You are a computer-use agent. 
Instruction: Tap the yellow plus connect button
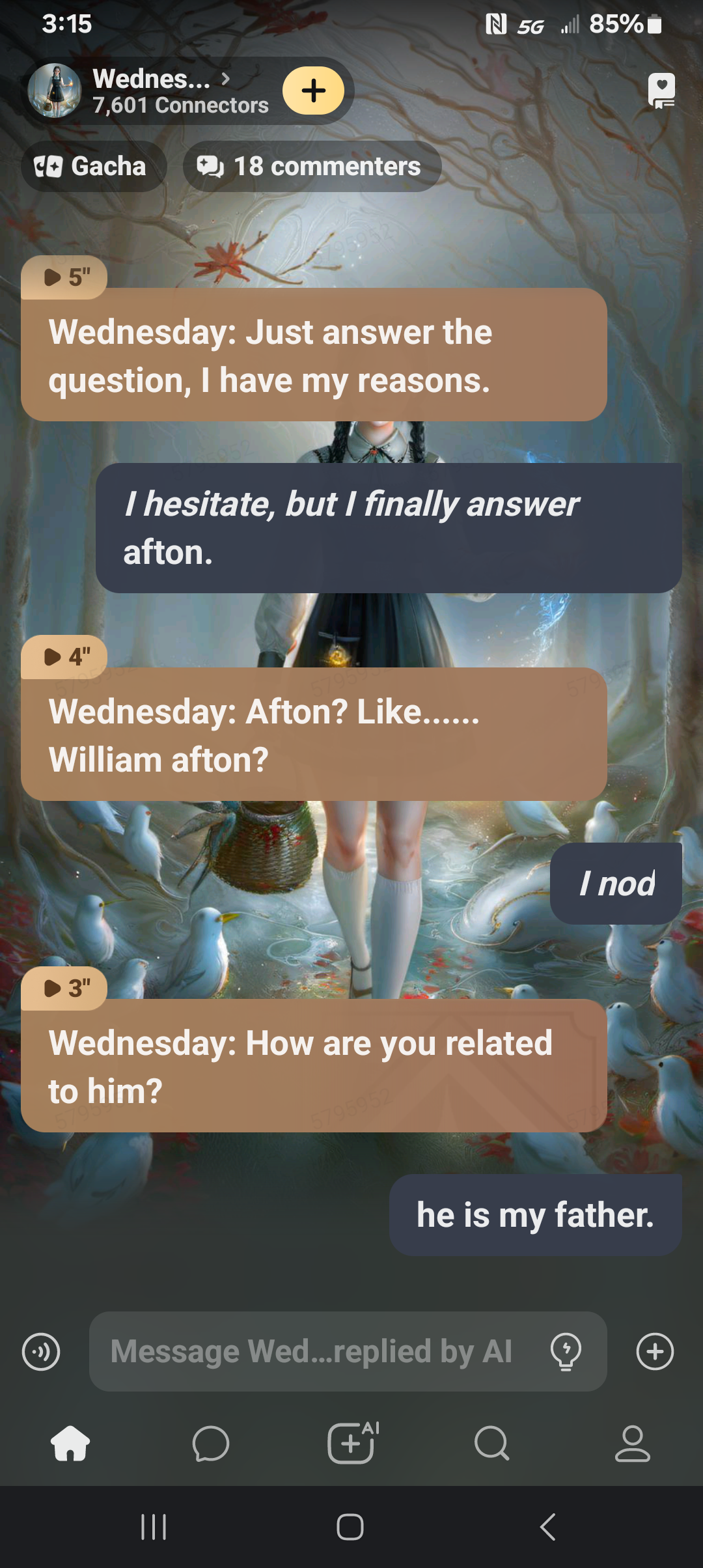pos(314,91)
